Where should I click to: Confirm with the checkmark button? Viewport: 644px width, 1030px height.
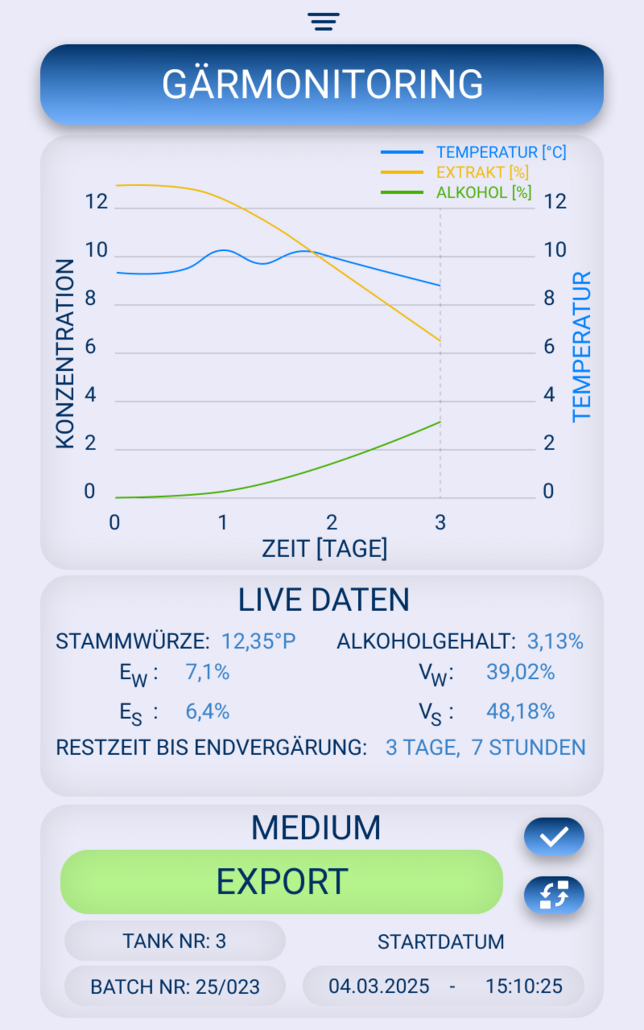tap(554, 837)
